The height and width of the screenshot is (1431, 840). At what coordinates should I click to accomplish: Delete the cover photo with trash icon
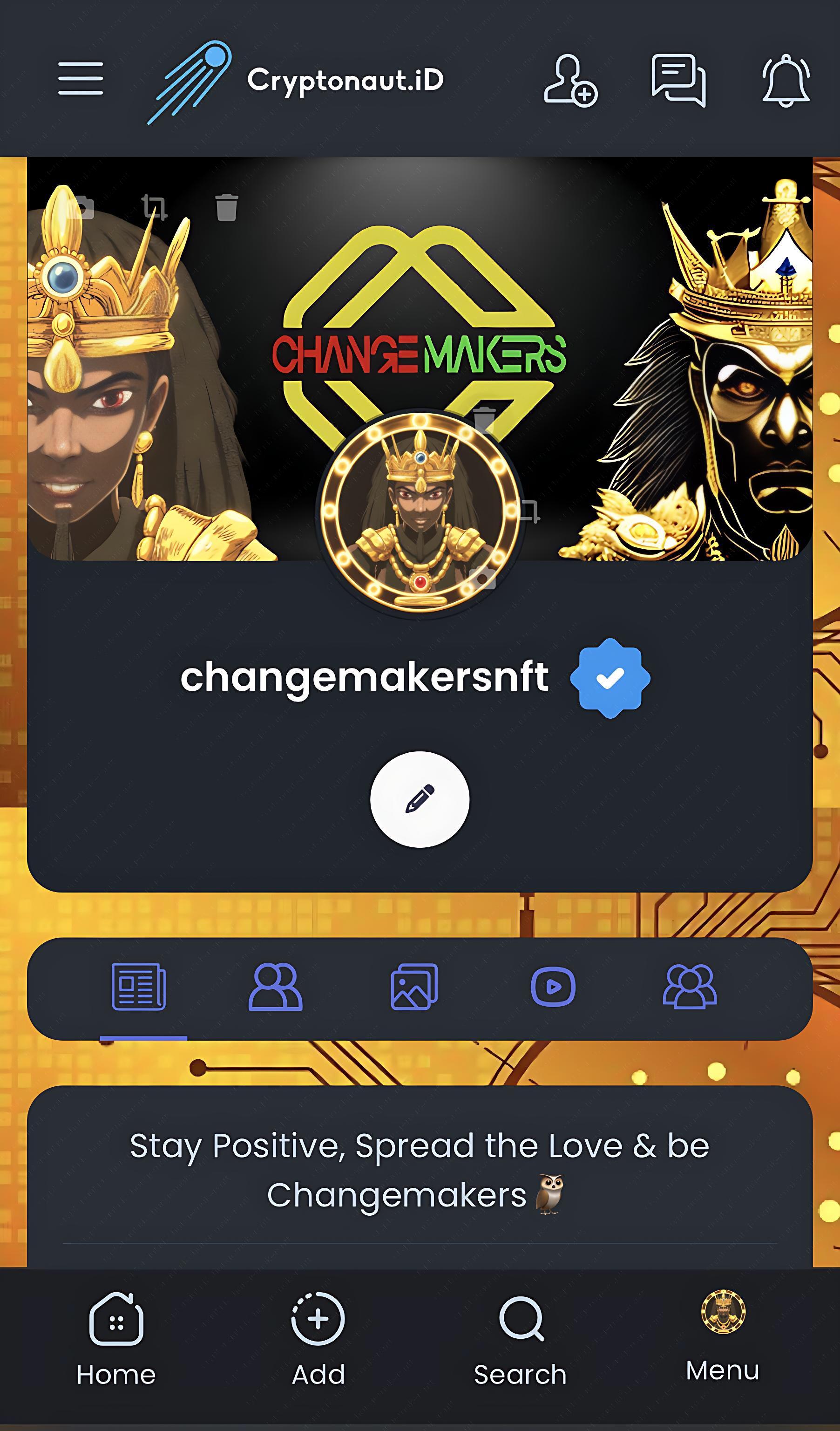[x=226, y=207]
